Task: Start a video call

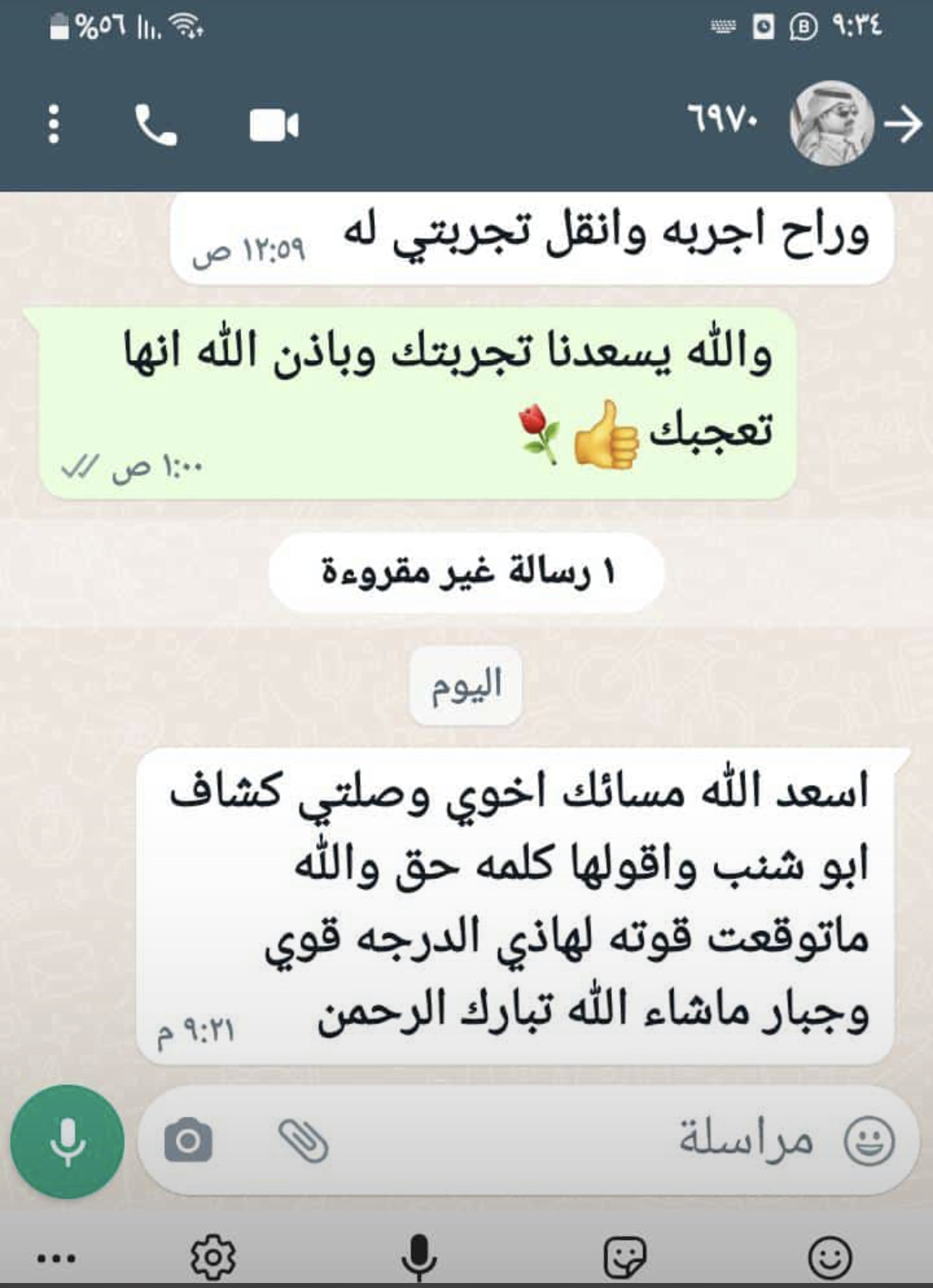Action: pyautogui.click(x=274, y=125)
